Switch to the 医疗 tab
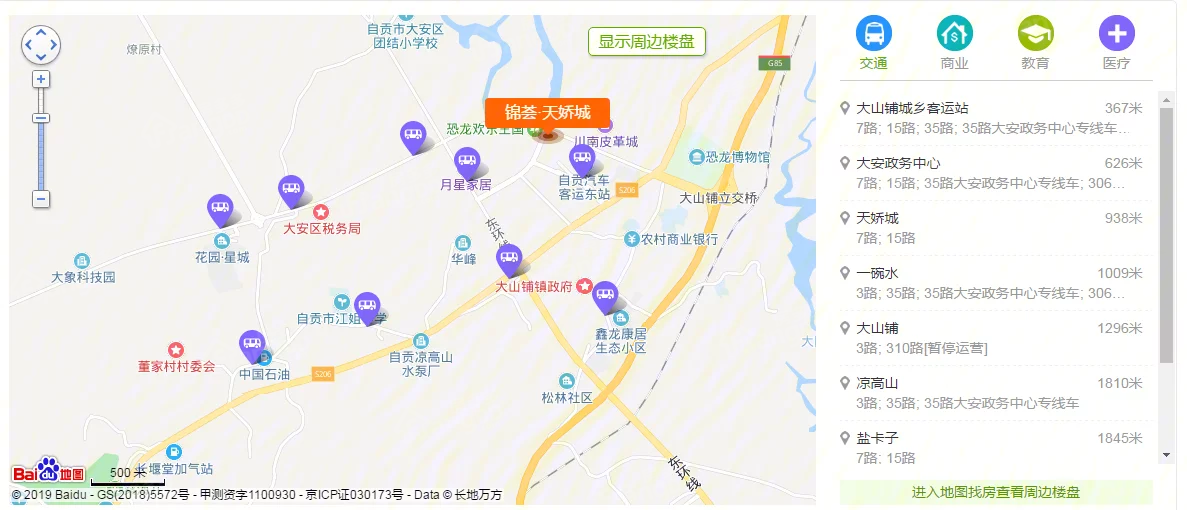Viewport: 1187px width, 510px height. coord(1116,43)
